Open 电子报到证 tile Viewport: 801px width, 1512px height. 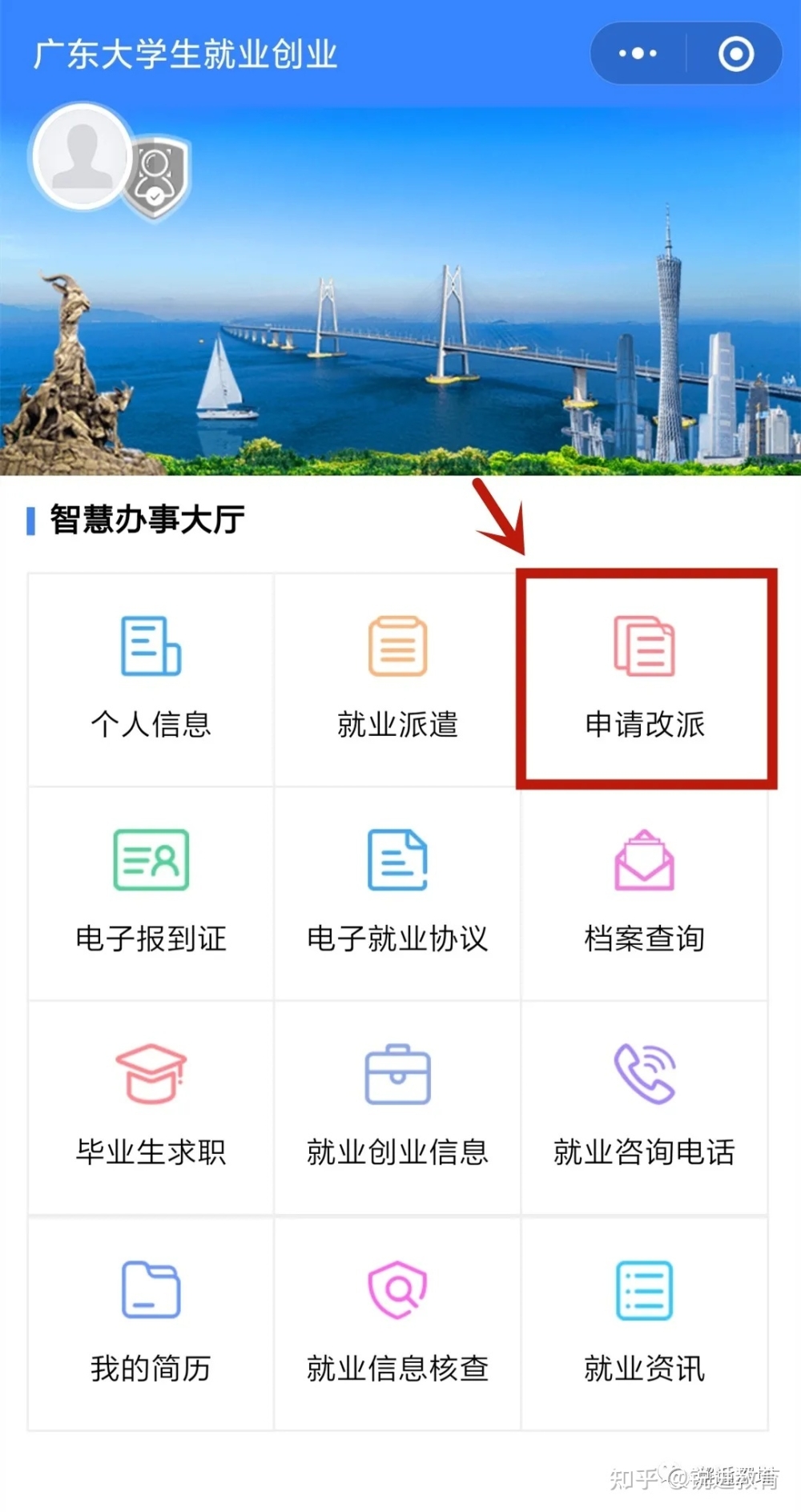[151, 893]
